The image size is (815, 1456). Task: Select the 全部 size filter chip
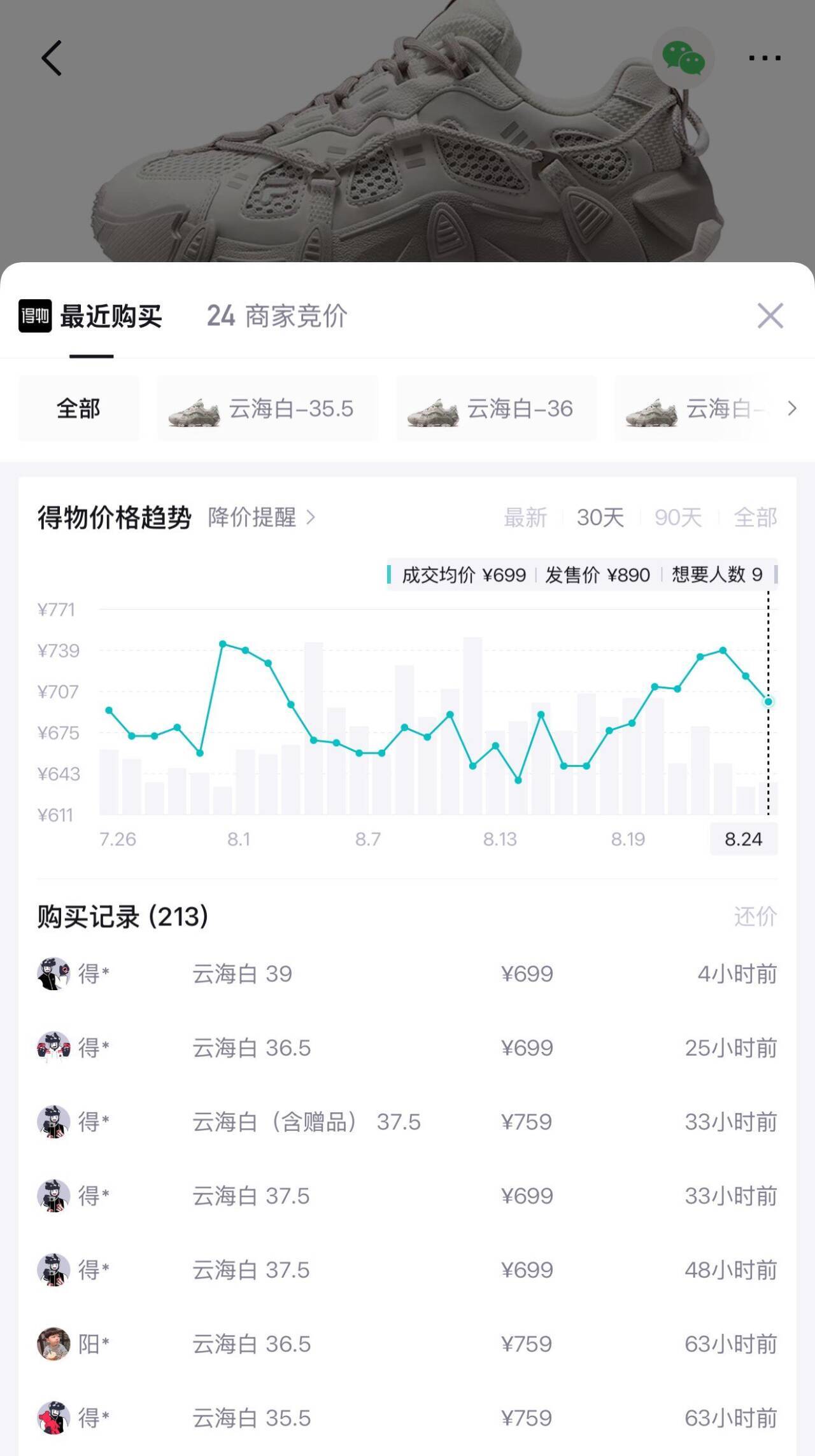coord(79,409)
